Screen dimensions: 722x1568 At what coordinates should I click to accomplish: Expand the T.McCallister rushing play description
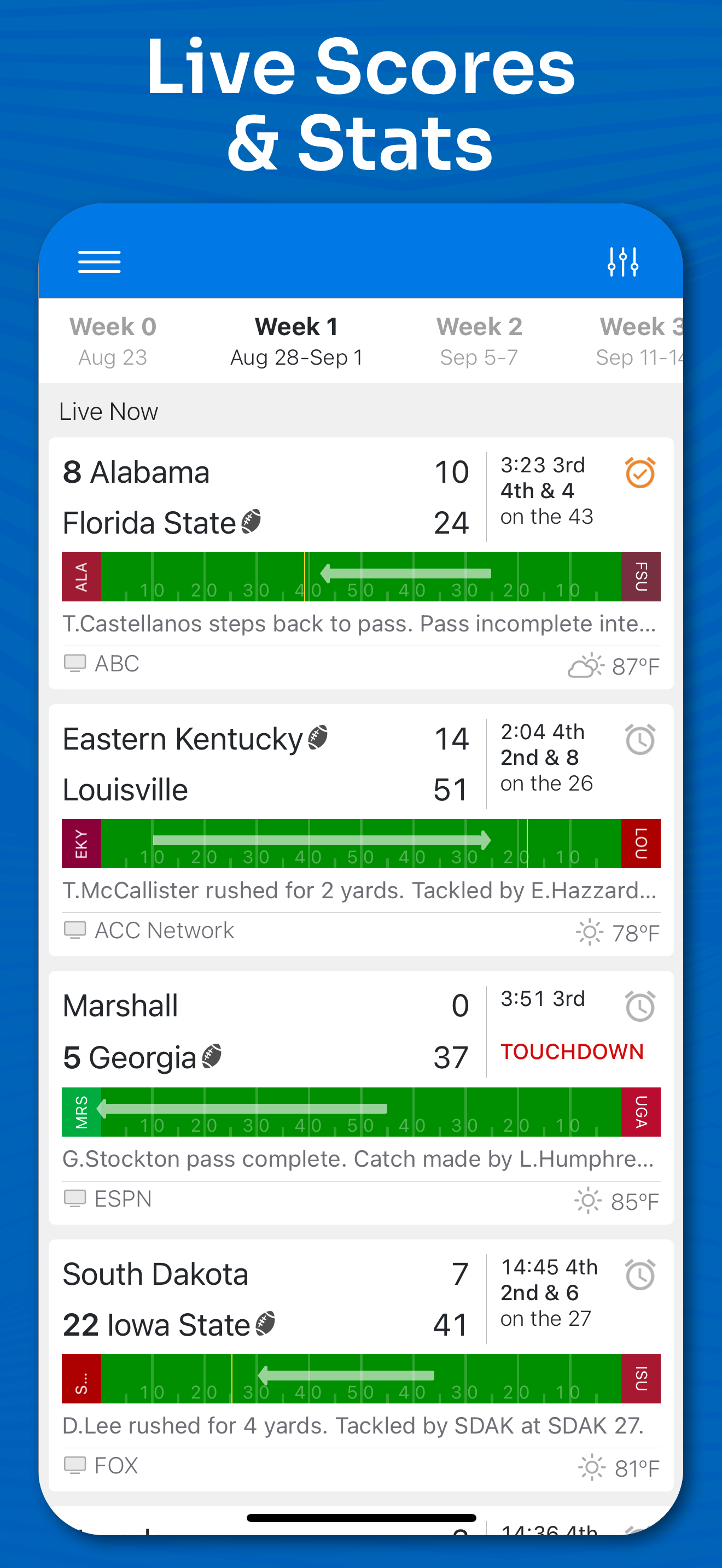pyautogui.click(x=360, y=890)
